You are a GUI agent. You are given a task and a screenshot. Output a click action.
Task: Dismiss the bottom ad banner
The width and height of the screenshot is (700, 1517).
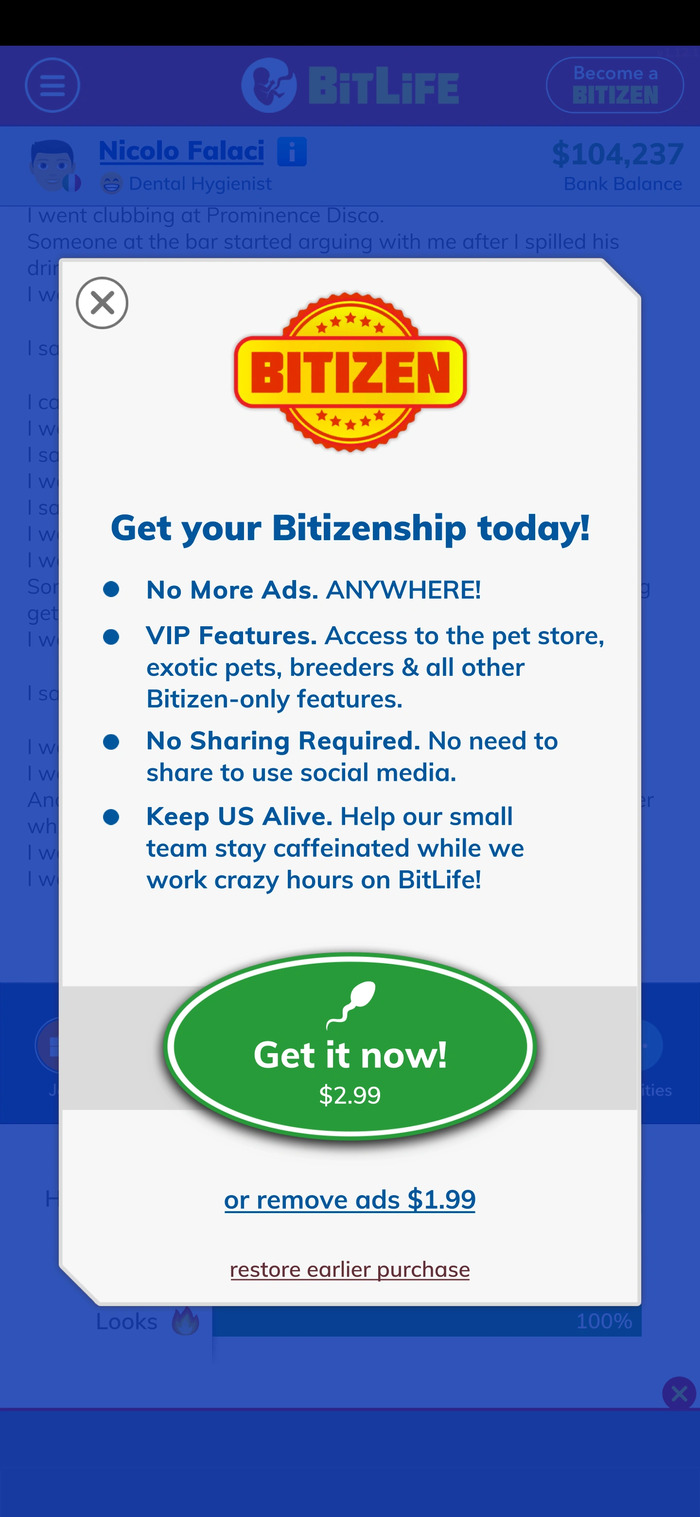tap(679, 1392)
